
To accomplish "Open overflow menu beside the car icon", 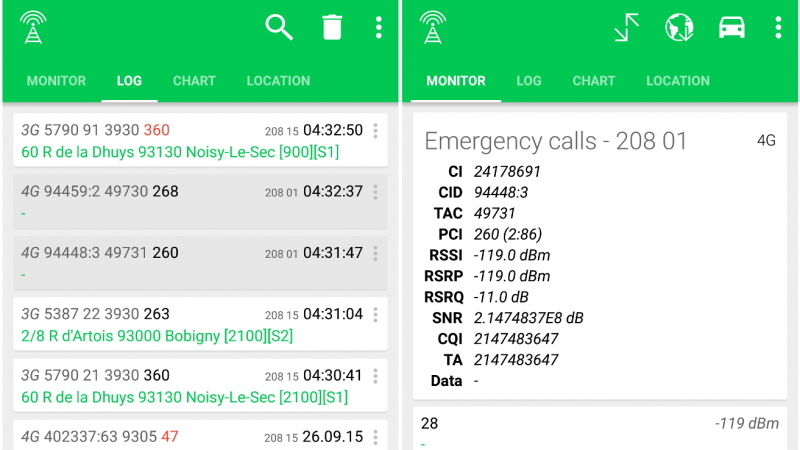I will [x=778, y=27].
